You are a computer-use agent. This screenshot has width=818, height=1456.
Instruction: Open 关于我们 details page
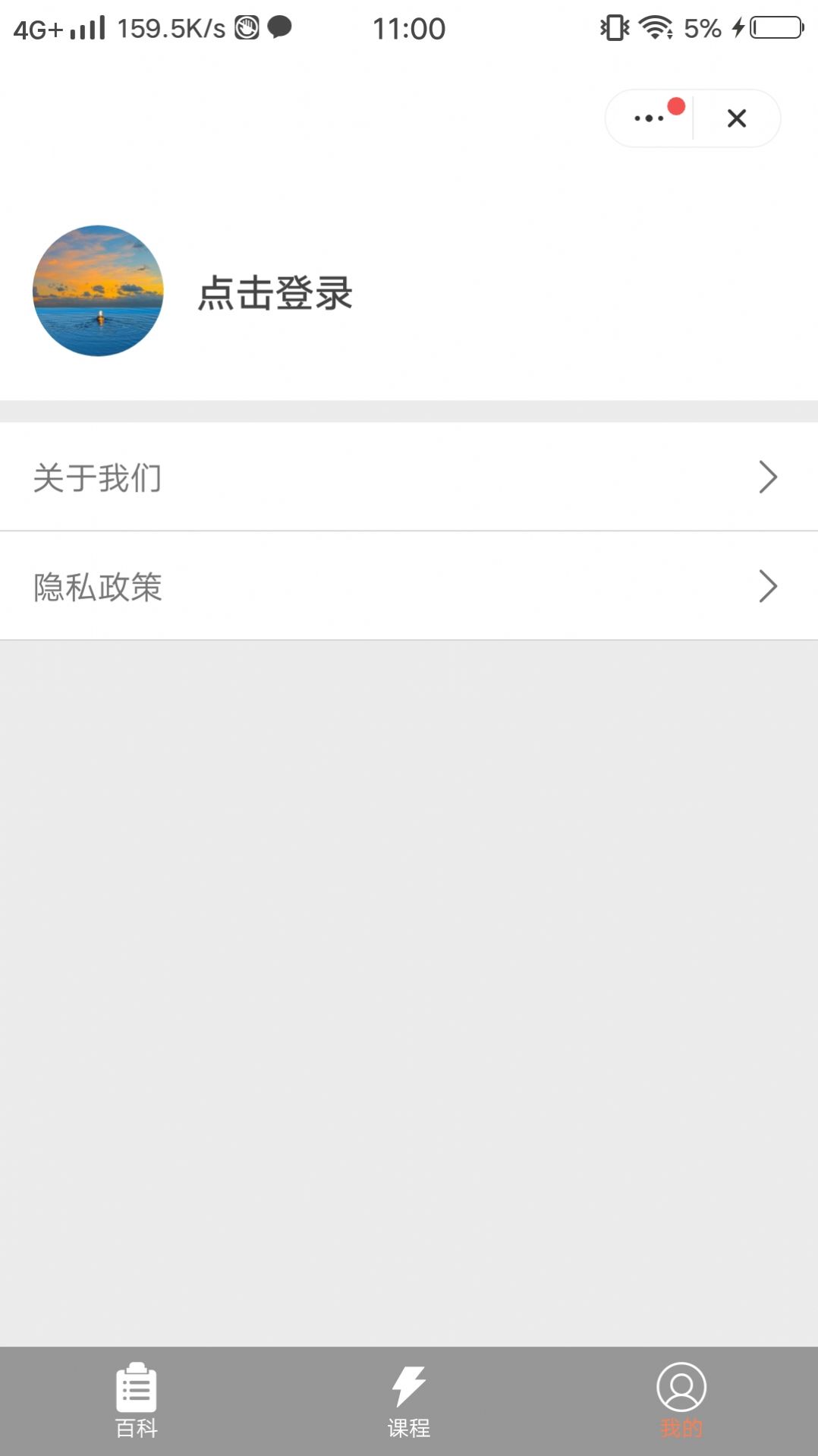(x=97, y=477)
